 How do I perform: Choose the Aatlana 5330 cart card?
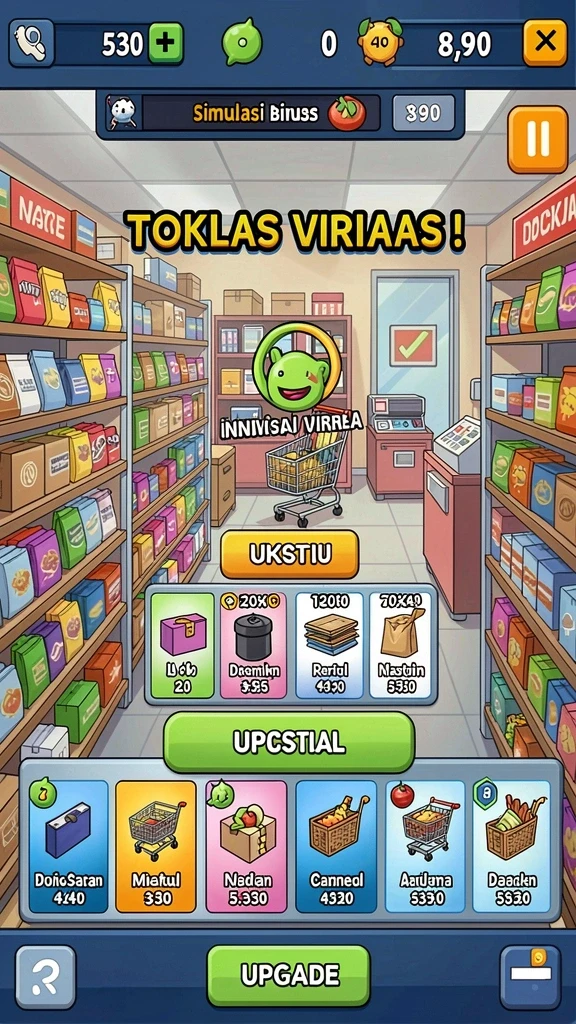point(425,846)
